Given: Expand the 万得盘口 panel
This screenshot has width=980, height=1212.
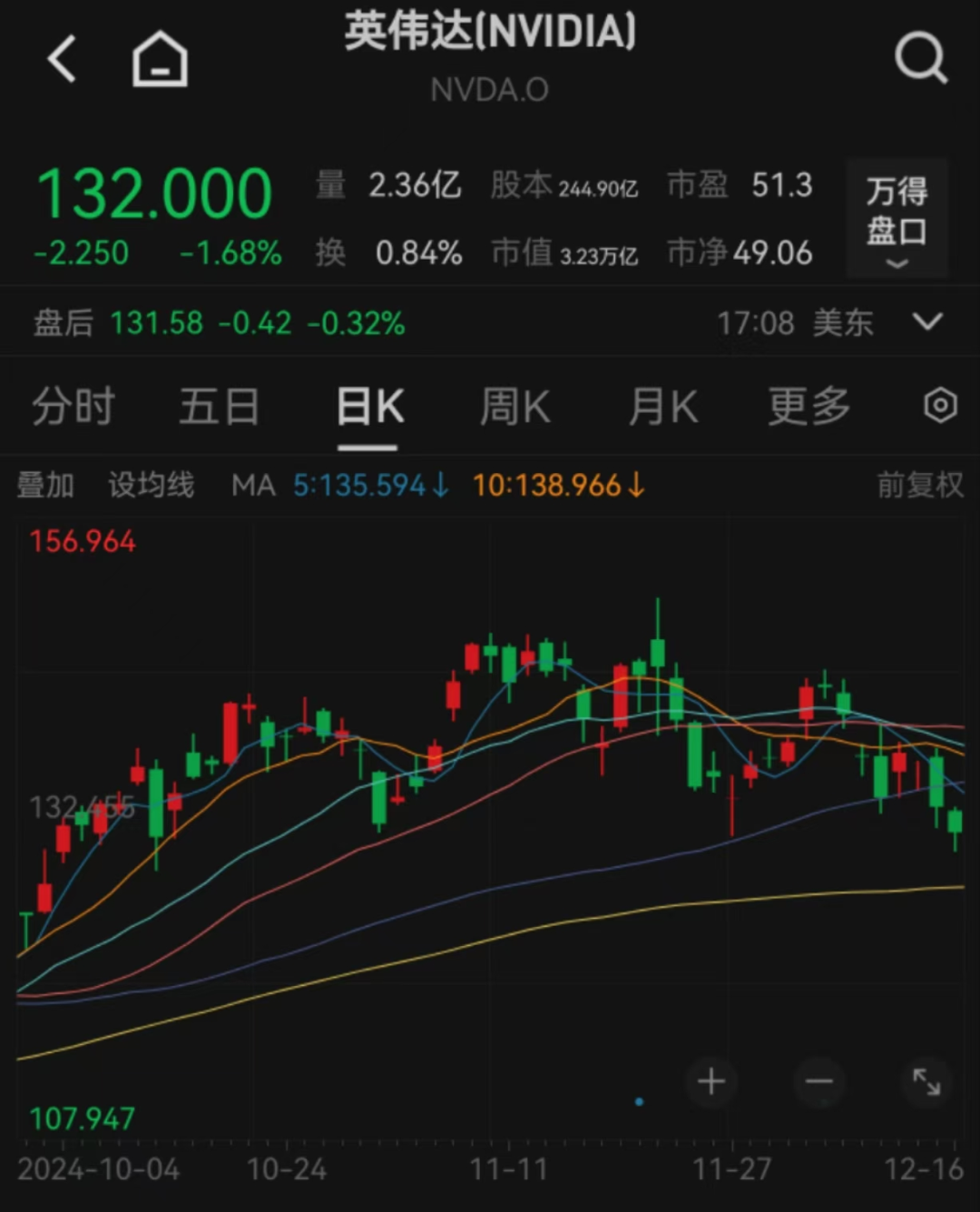Looking at the screenshot, I should click(x=897, y=218).
